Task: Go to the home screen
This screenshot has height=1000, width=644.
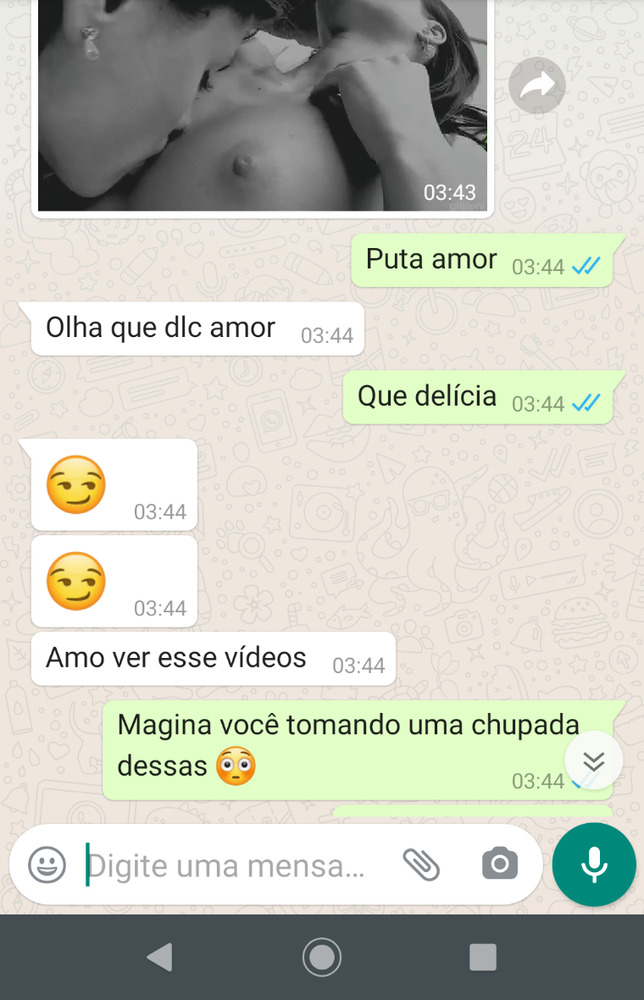Action: pos(322,957)
